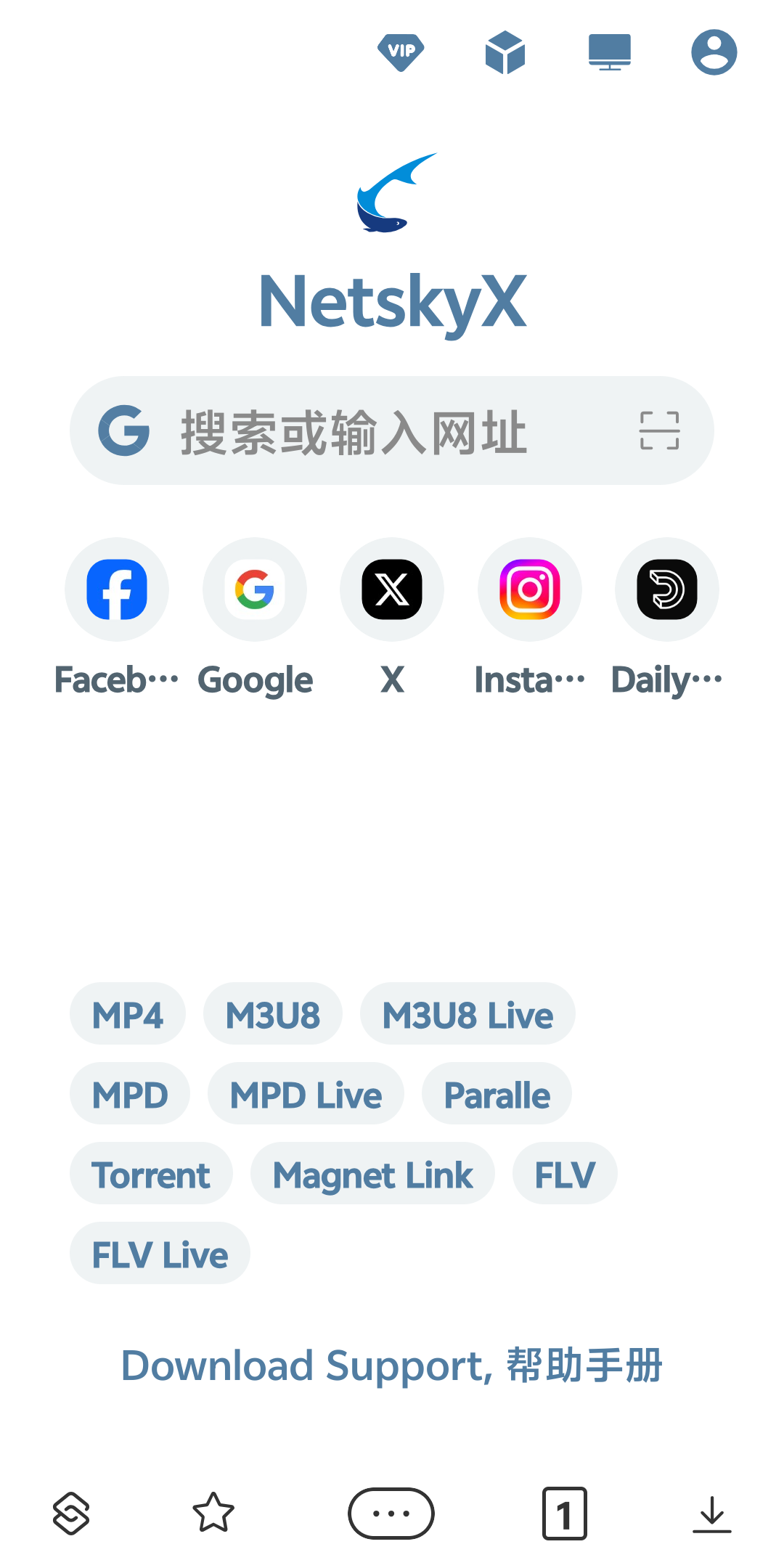Select the M3U8 Live format tag
This screenshot has width=784, height=1568.
tap(467, 1014)
